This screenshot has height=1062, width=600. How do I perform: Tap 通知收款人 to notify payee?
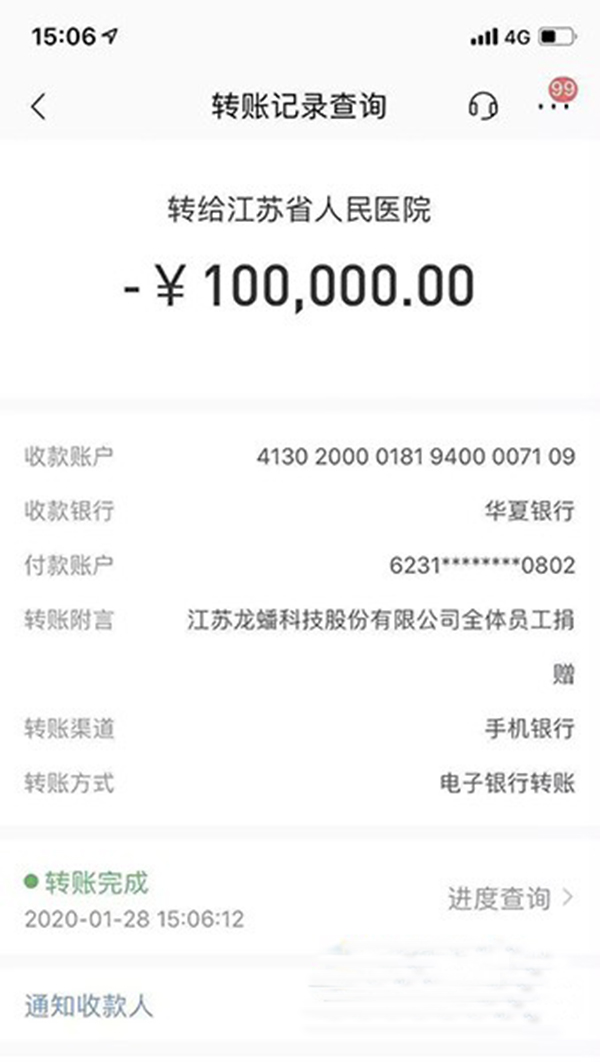click(89, 1005)
